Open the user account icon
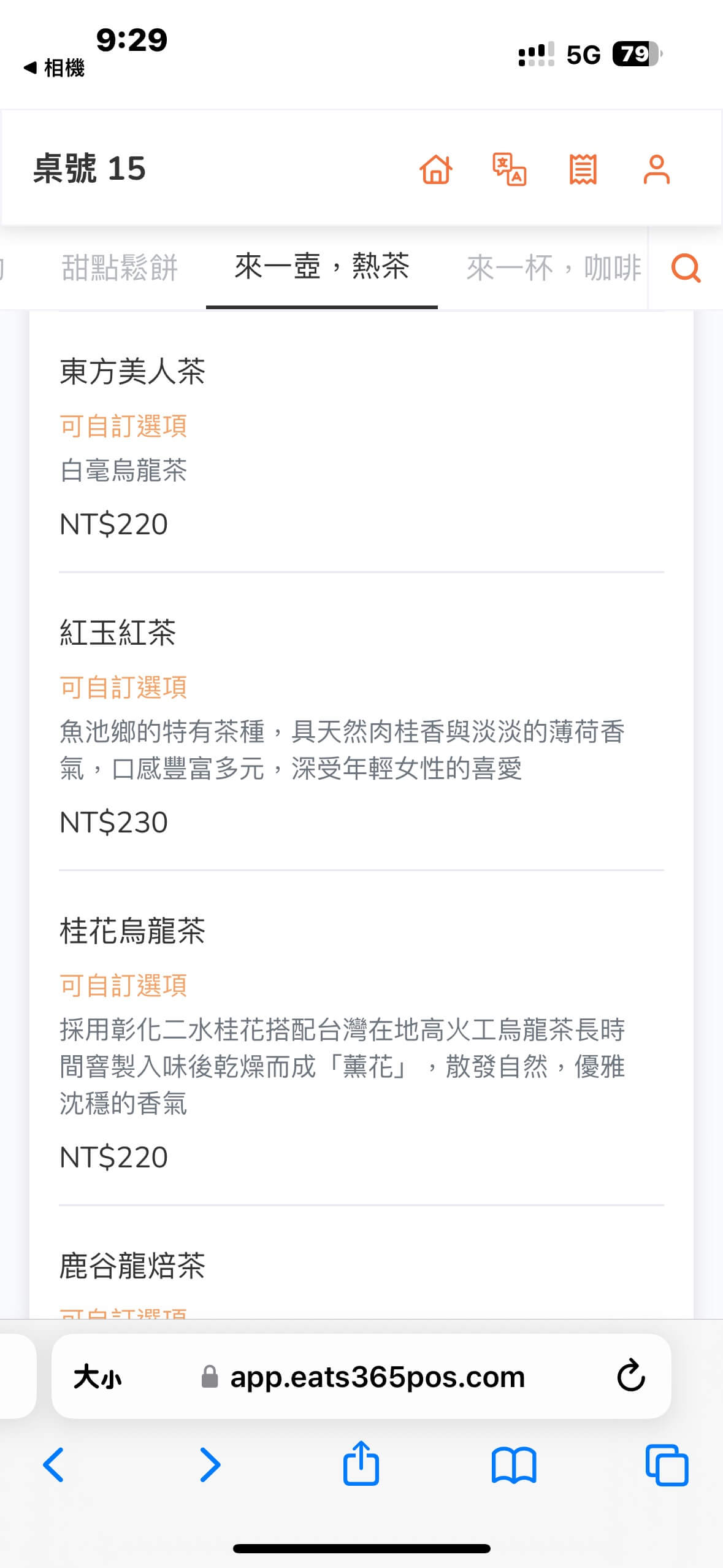The height and width of the screenshot is (1568, 723). (x=656, y=169)
